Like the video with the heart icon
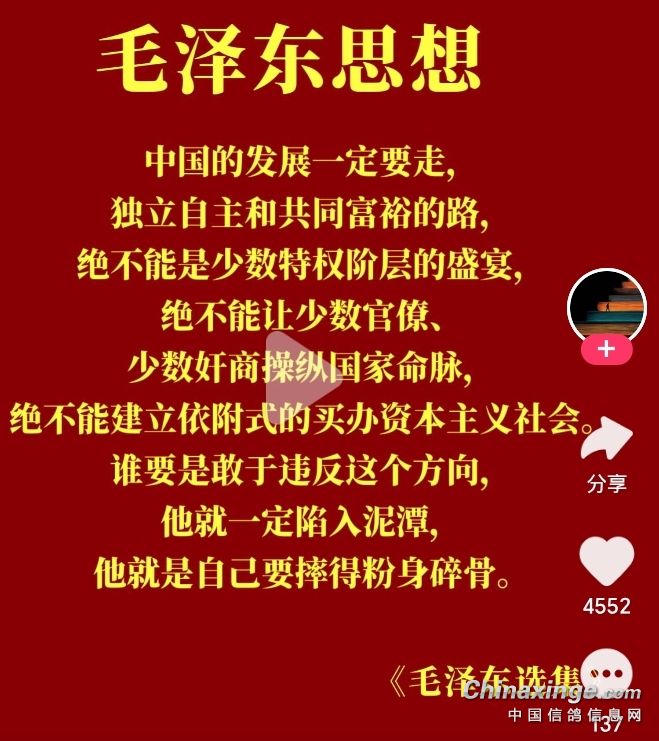The height and width of the screenshot is (741, 659). click(607, 561)
